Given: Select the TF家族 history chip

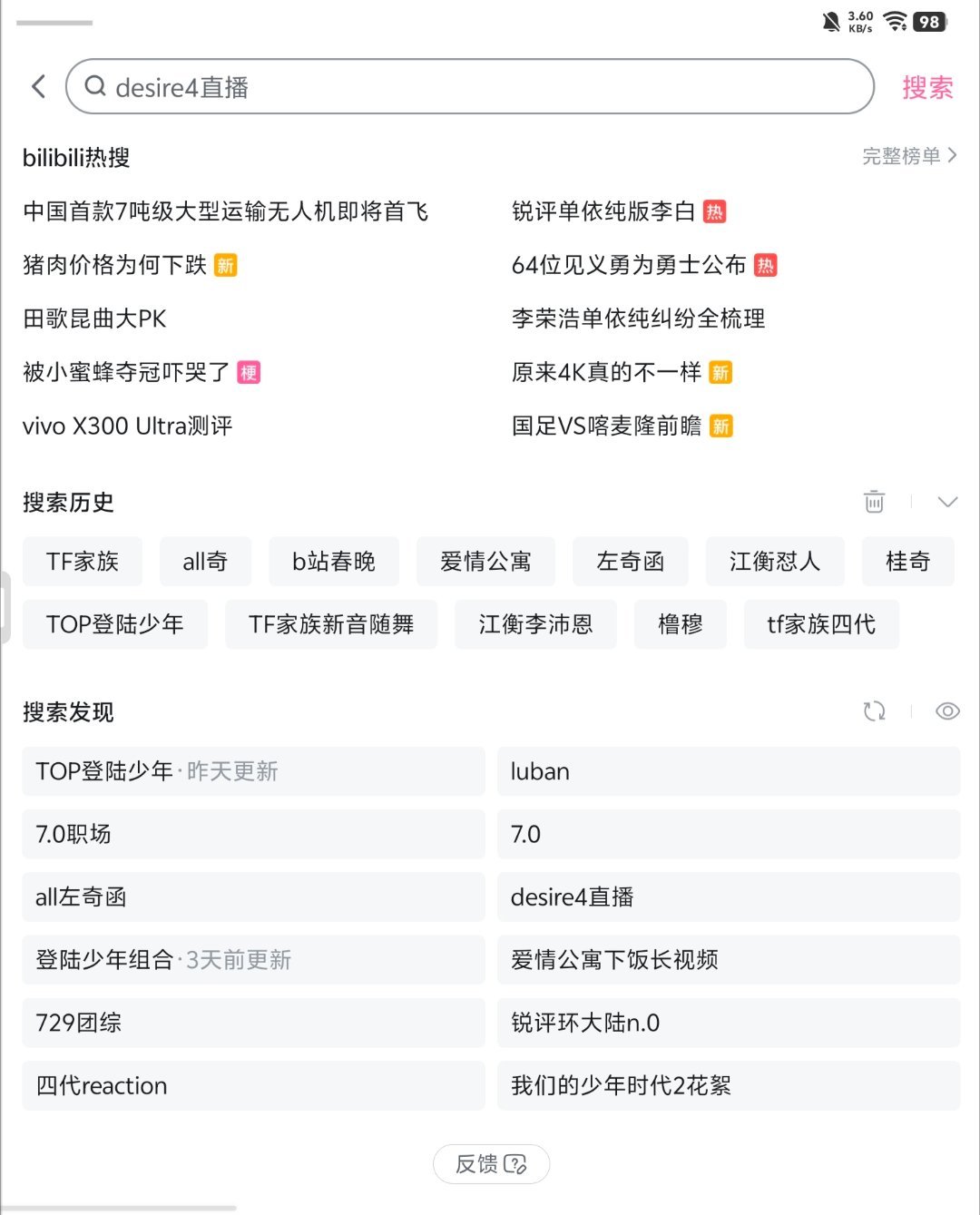Looking at the screenshot, I should (82, 561).
